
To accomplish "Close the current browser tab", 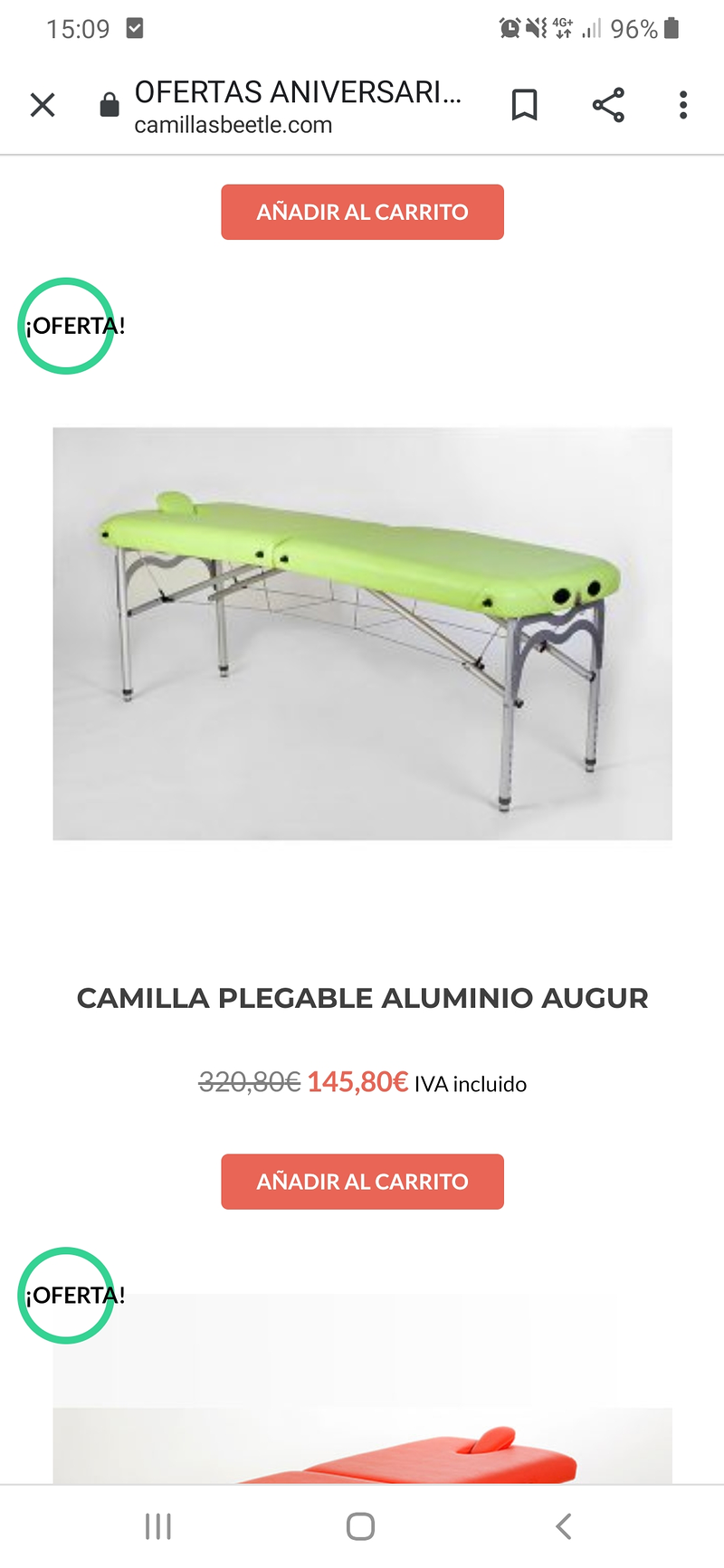I will pyautogui.click(x=42, y=105).
